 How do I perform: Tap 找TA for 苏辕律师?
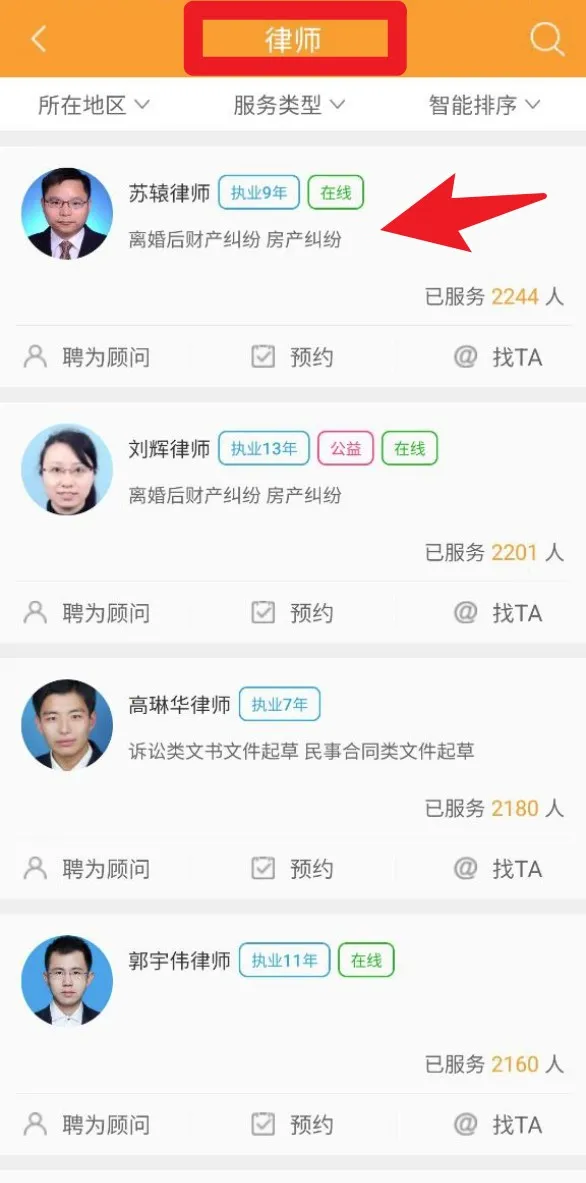498,357
